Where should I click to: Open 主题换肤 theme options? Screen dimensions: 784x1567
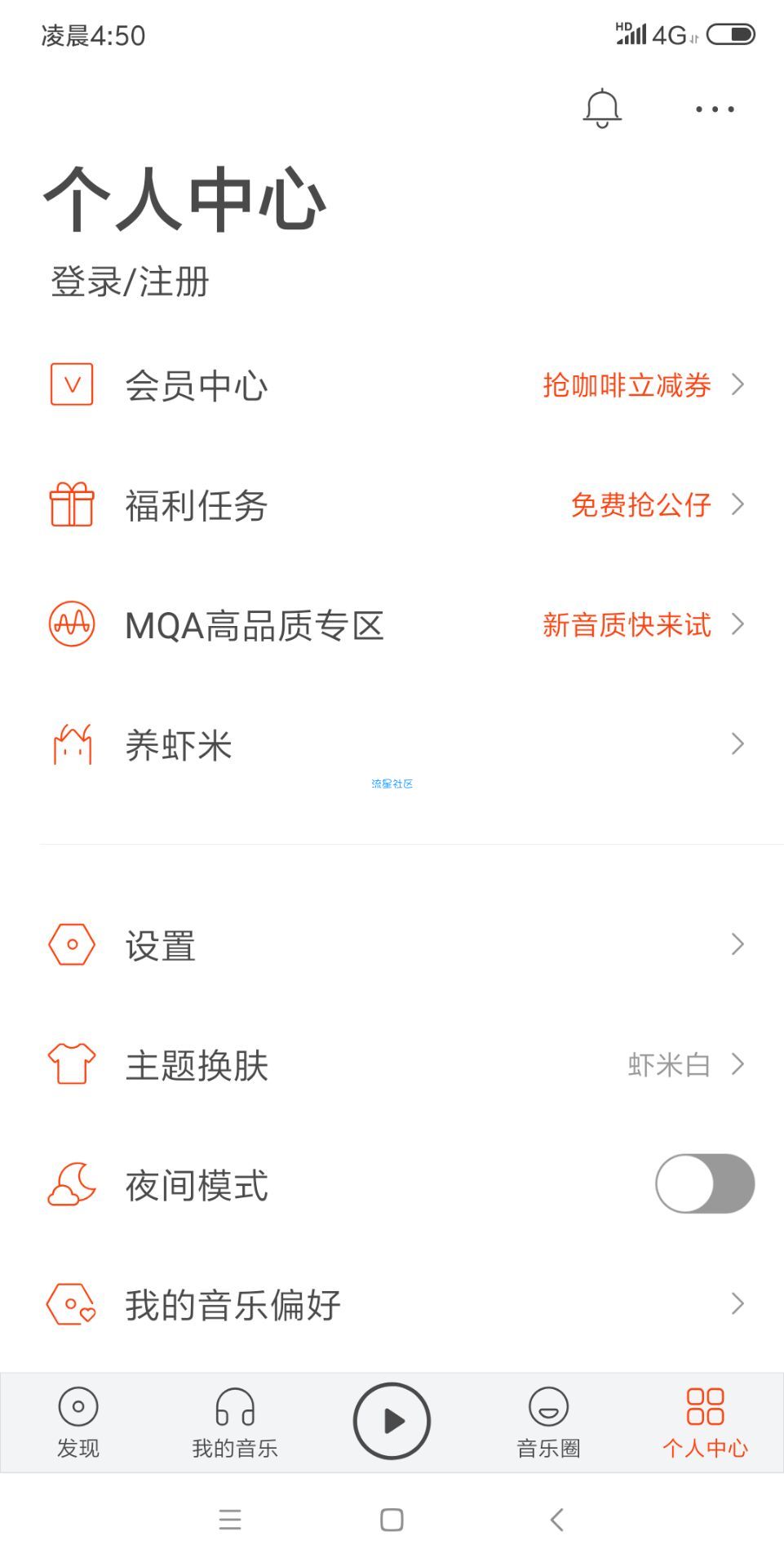pyautogui.click(x=392, y=1064)
